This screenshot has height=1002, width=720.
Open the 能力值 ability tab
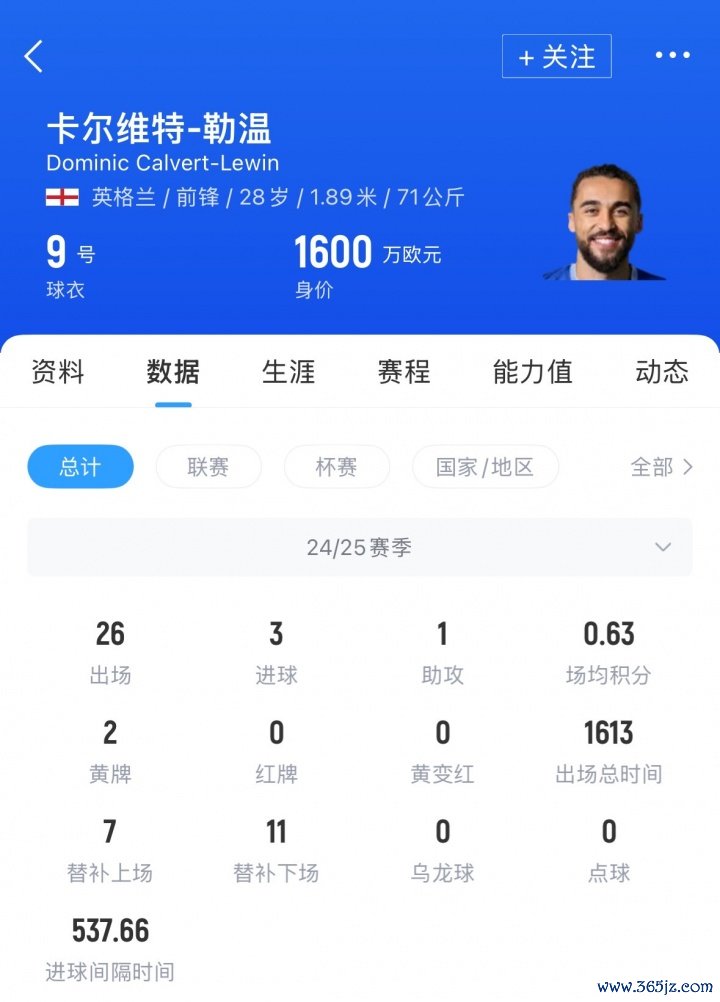[532, 372]
